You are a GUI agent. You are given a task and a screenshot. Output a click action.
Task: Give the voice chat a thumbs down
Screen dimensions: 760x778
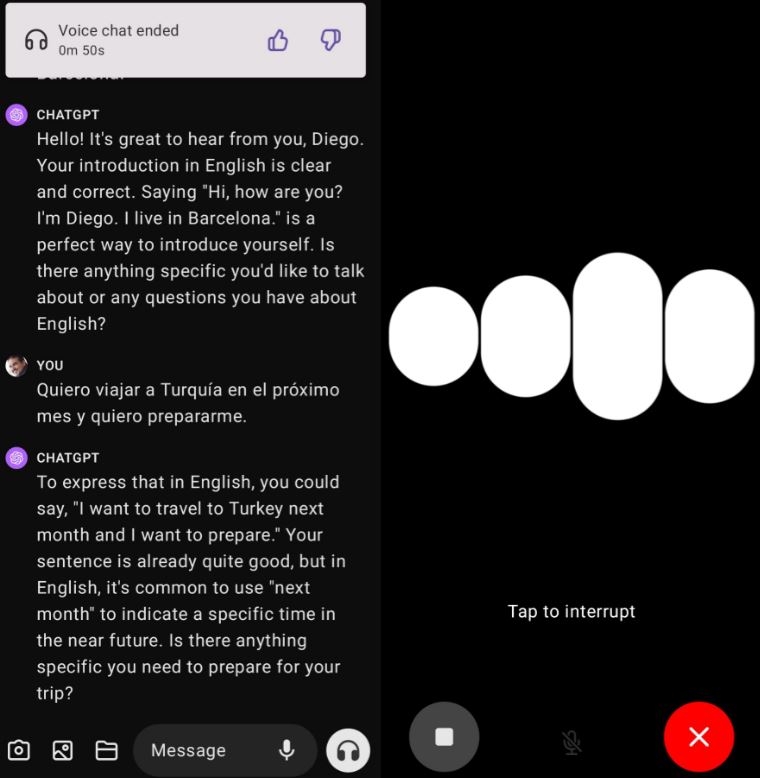[x=331, y=40]
